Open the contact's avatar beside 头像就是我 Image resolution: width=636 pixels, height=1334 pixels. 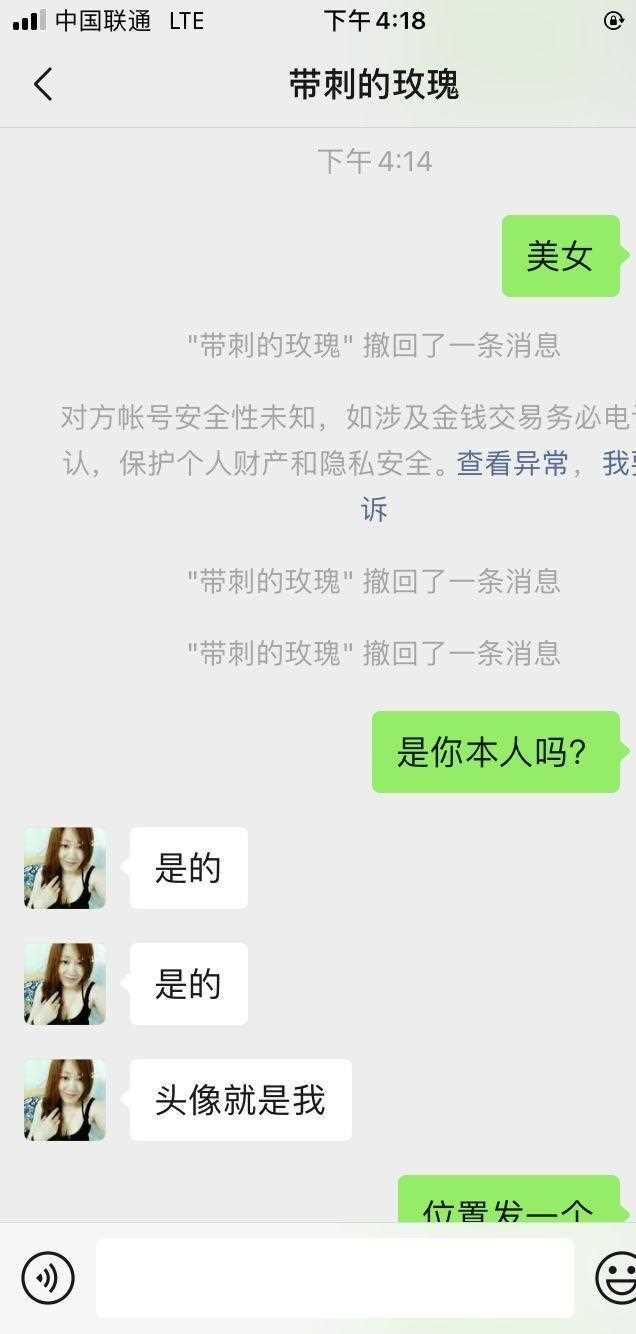coord(65,1100)
